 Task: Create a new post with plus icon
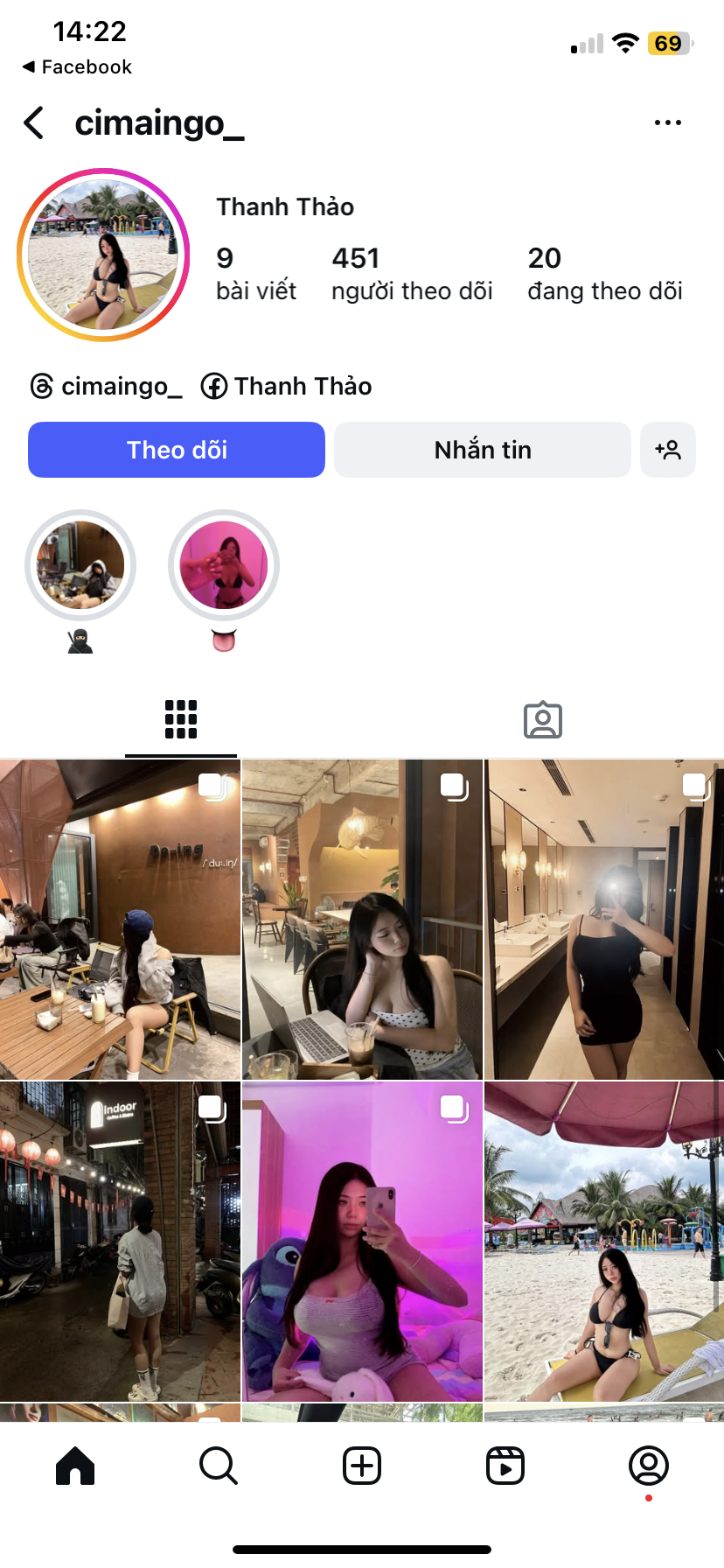pyautogui.click(x=362, y=1465)
